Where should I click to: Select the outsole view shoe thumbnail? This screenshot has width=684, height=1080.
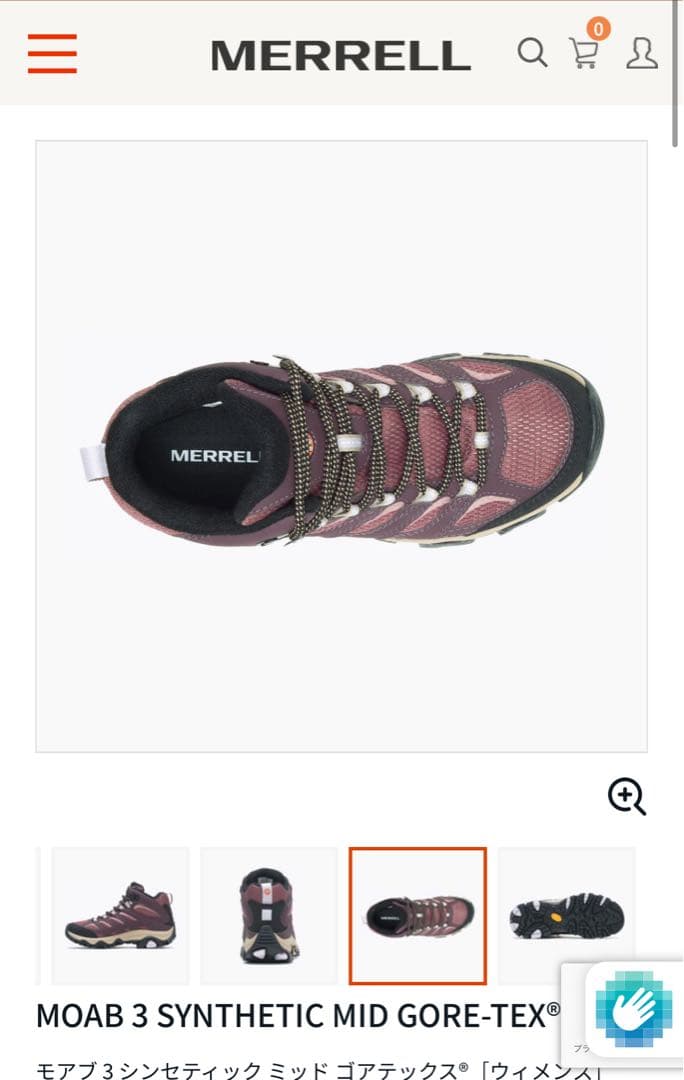click(566, 915)
